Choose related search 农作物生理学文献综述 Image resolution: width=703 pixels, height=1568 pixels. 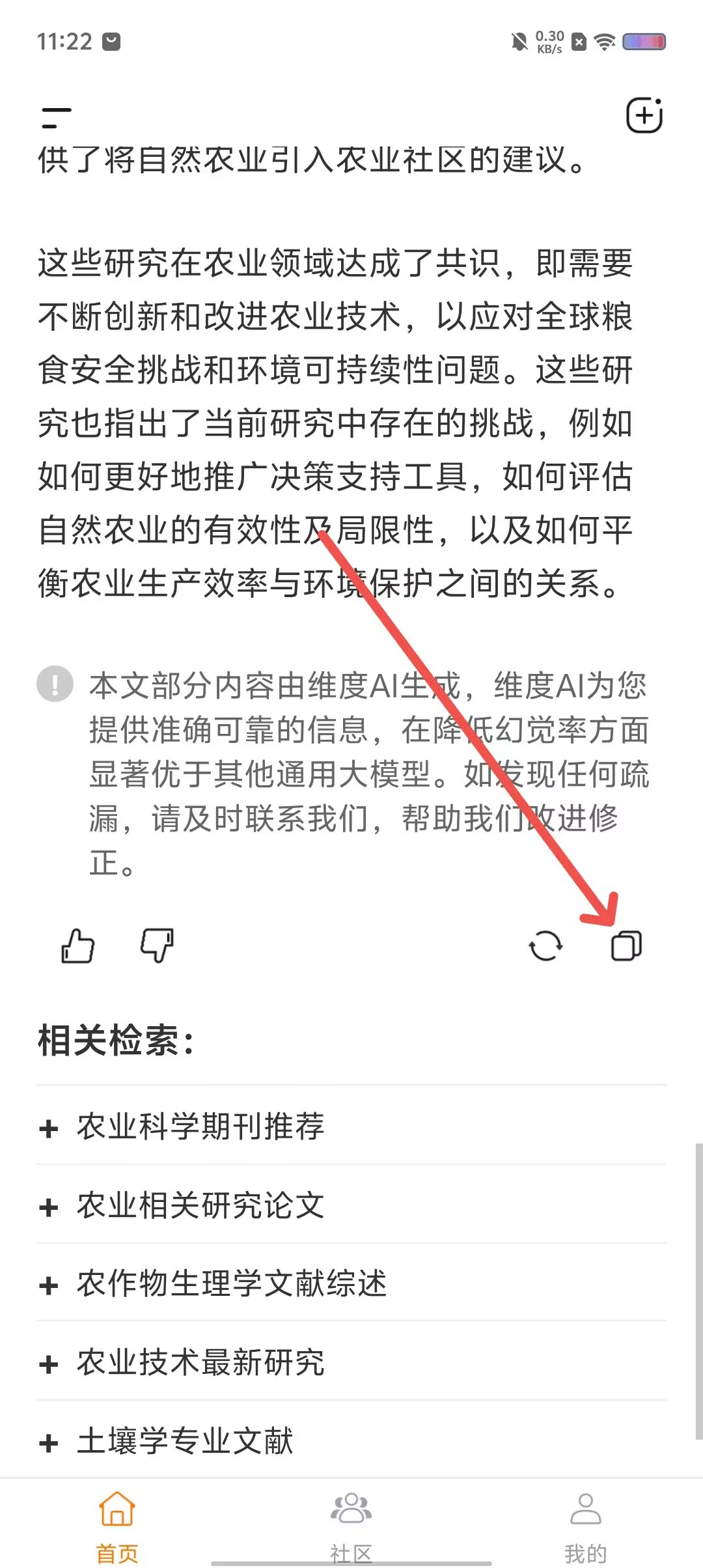(x=231, y=1284)
